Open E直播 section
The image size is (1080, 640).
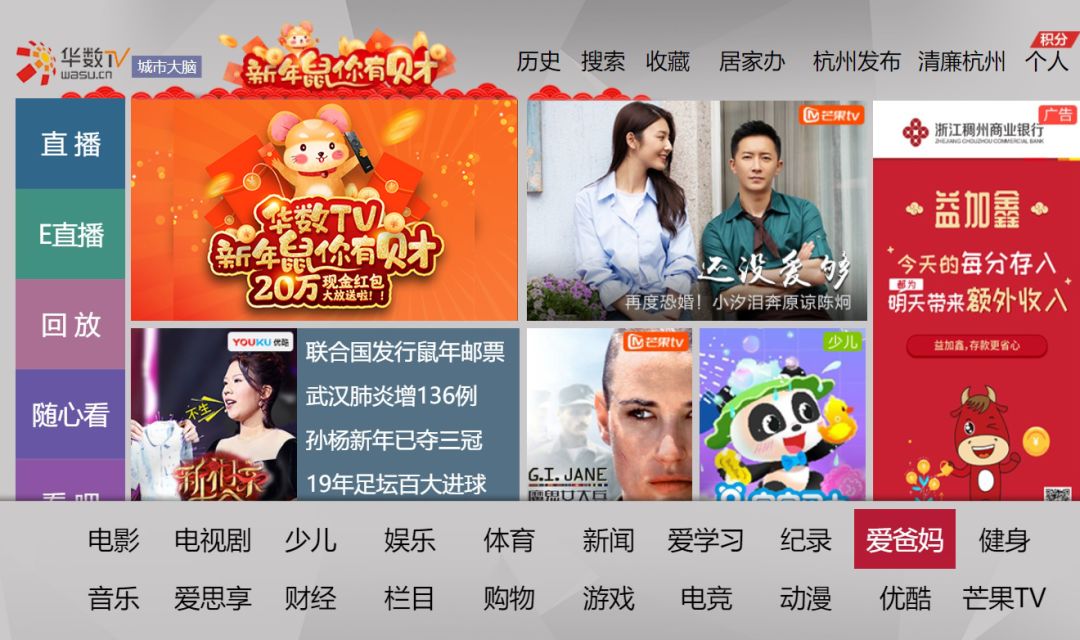coord(70,235)
